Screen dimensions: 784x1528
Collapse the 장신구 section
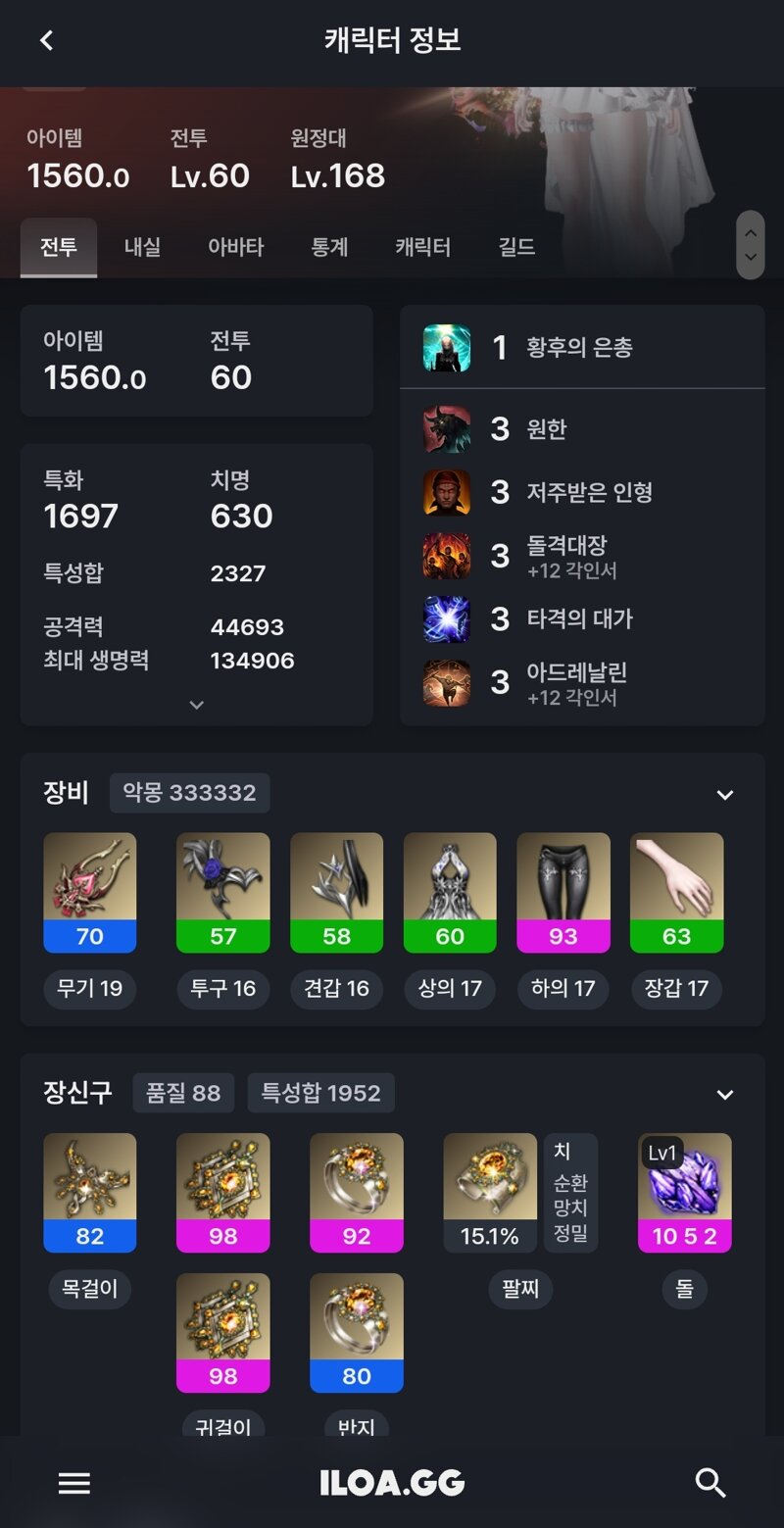724,1095
